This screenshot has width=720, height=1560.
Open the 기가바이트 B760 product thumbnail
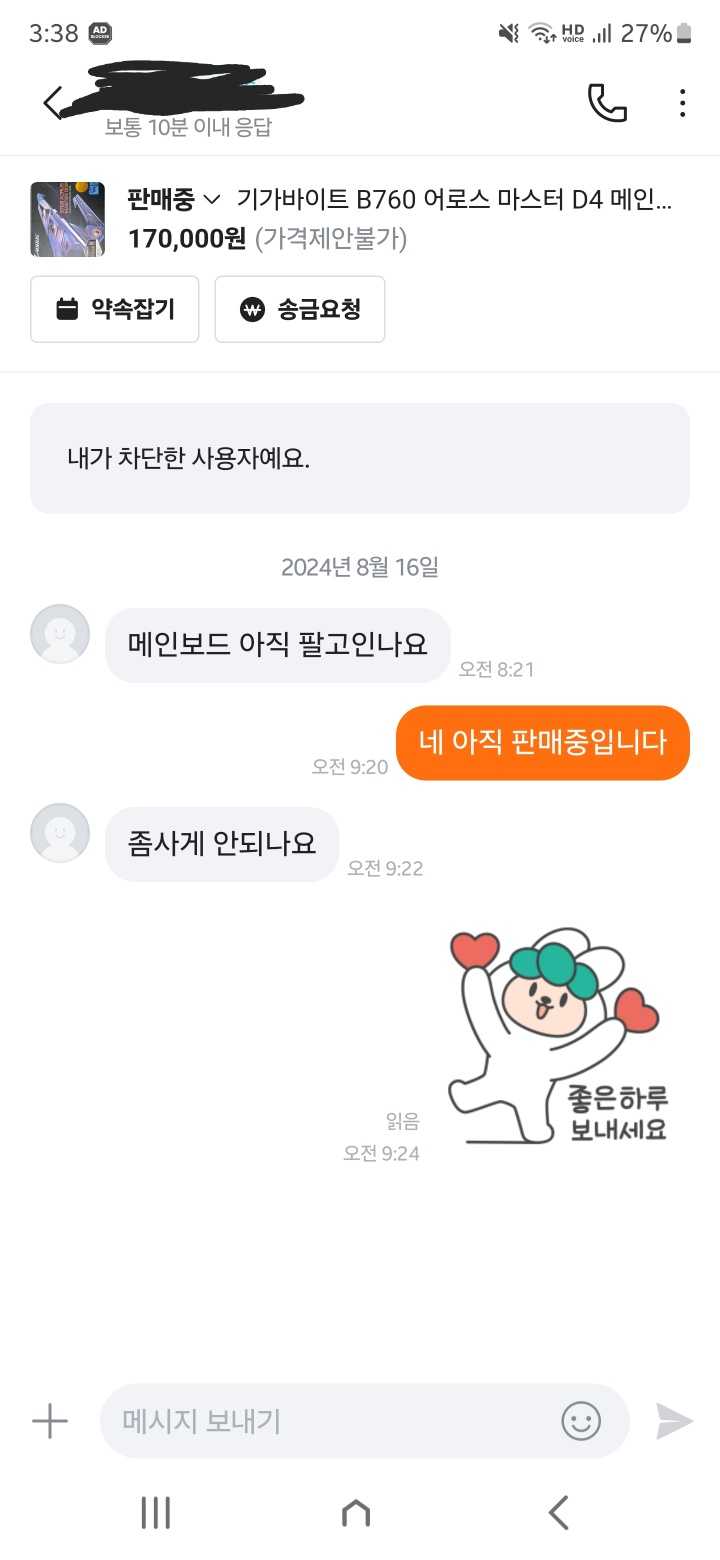click(x=67, y=219)
